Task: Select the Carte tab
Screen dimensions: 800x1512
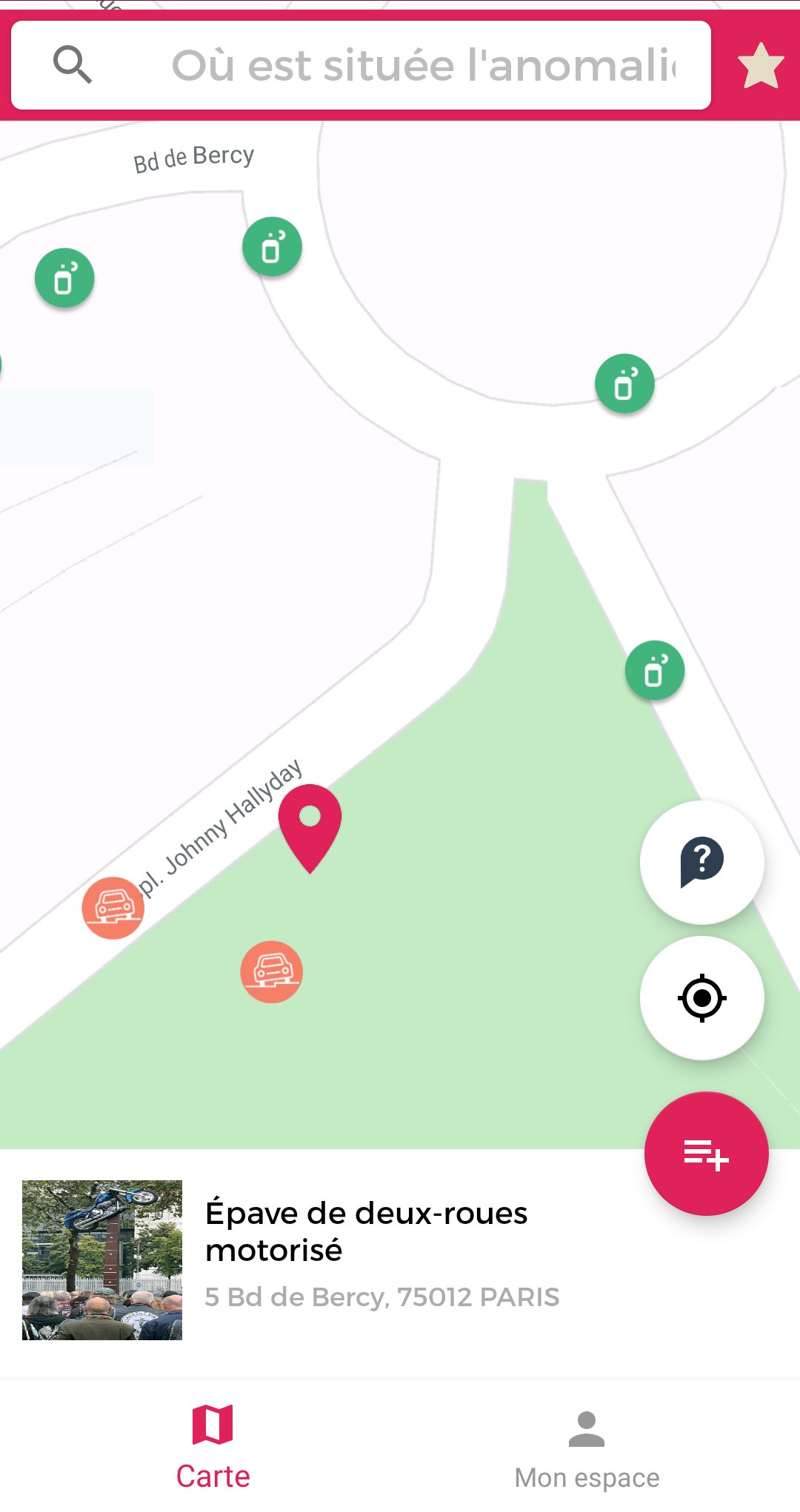Action: [213, 1447]
